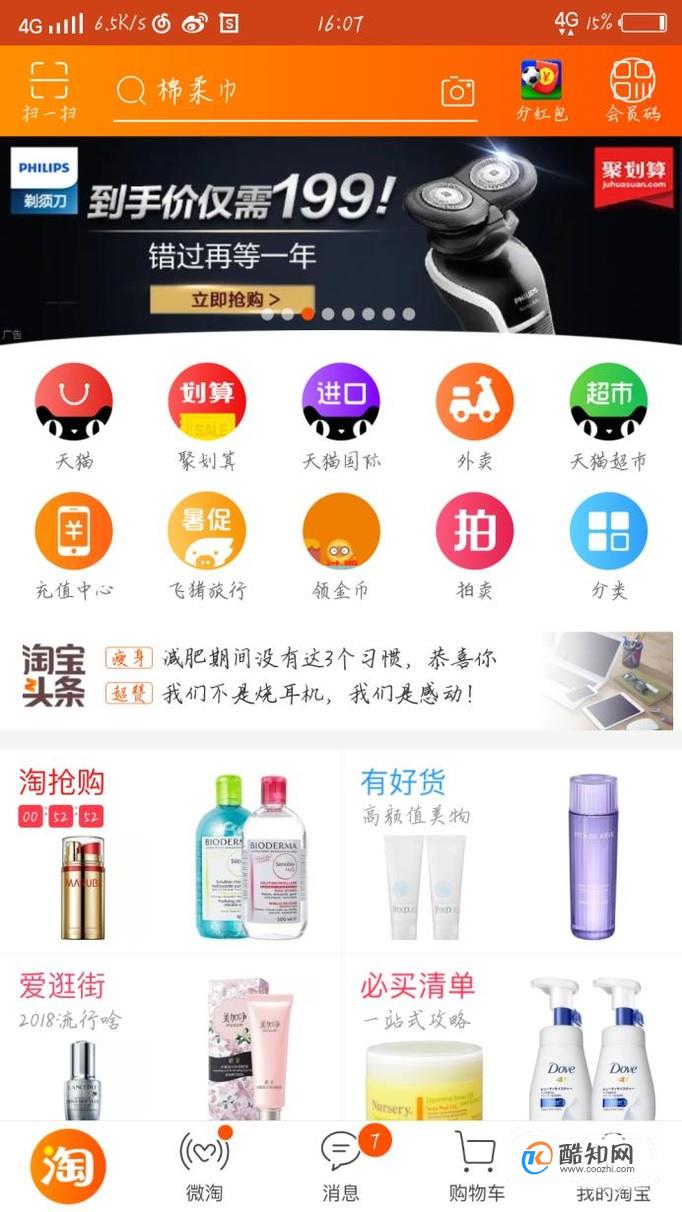
Task: Open 分红包 red packet
Action: pyautogui.click(x=541, y=90)
